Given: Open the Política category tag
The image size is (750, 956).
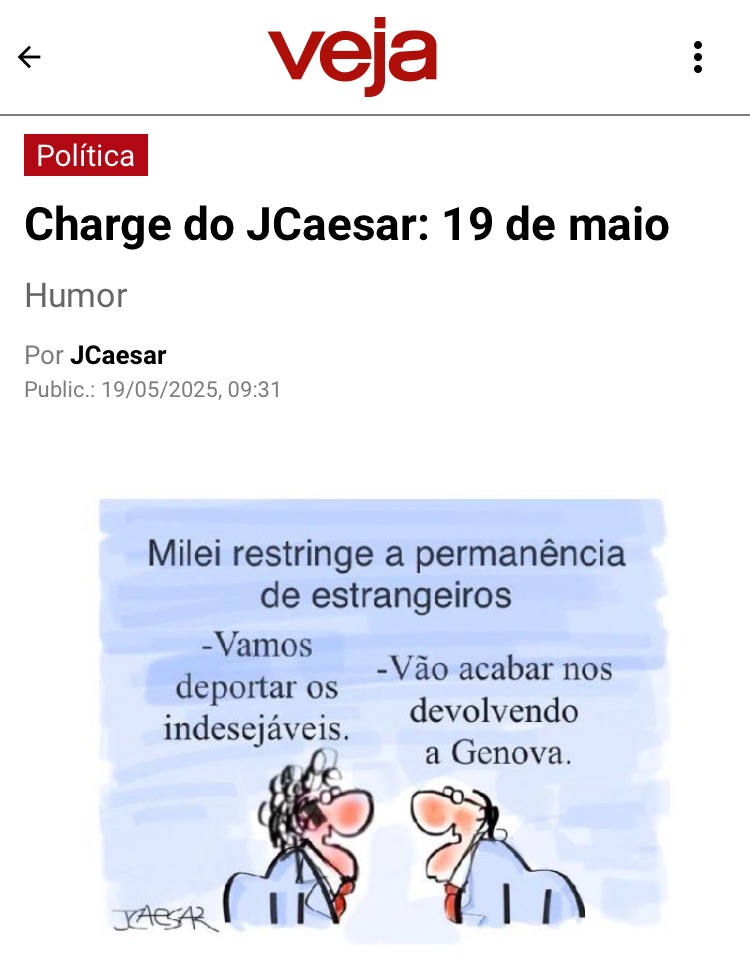Looking at the screenshot, I should 86,156.
